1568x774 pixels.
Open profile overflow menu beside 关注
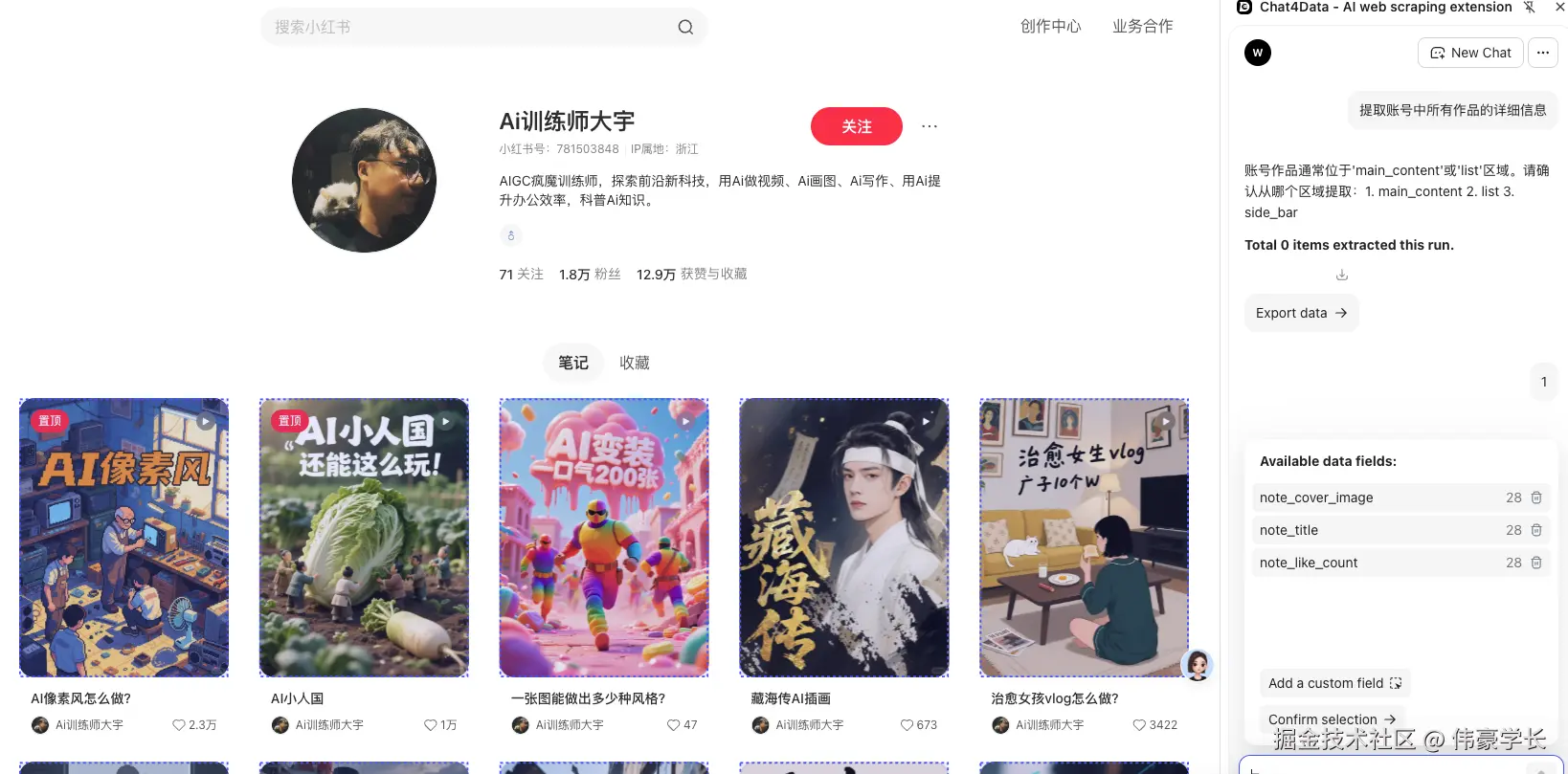pos(930,126)
